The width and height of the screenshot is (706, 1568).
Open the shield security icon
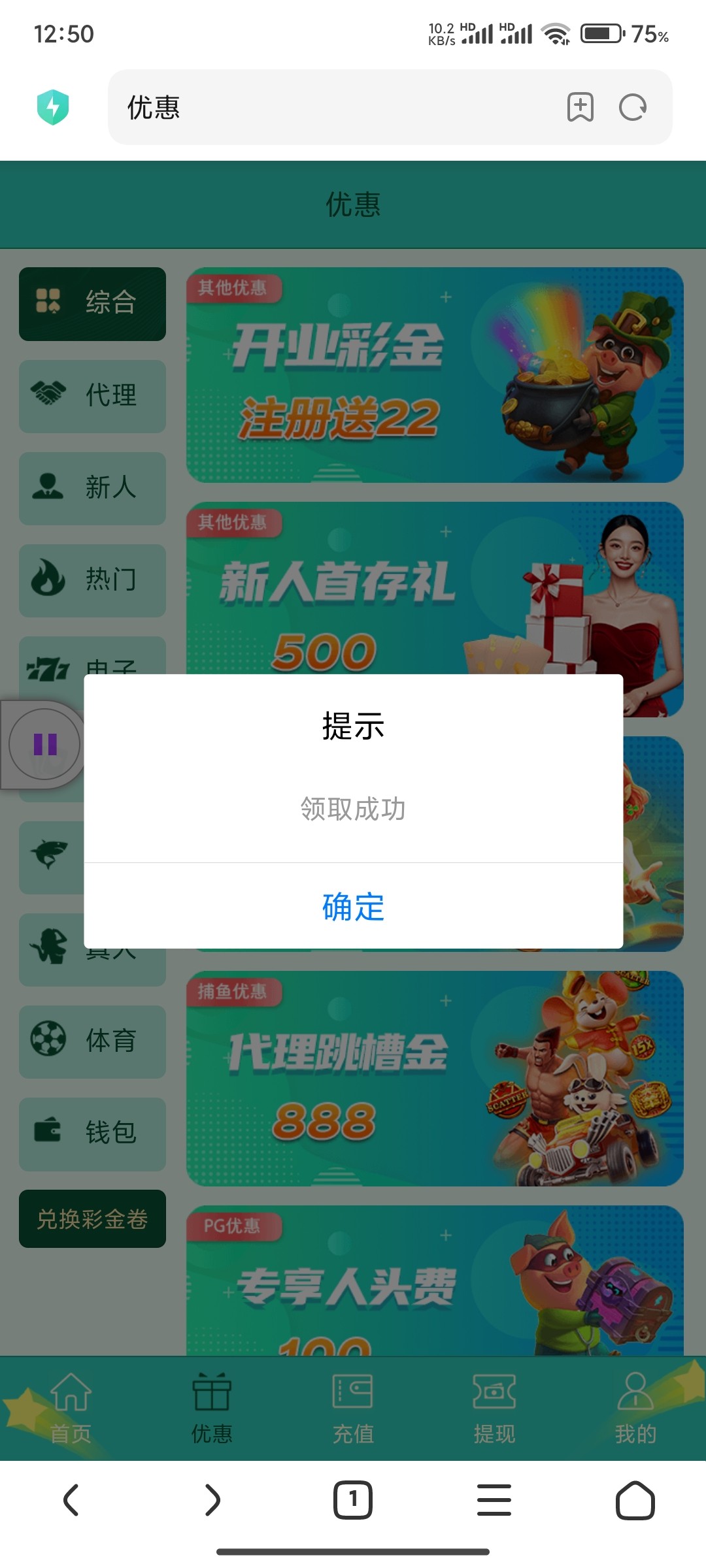point(53,107)
